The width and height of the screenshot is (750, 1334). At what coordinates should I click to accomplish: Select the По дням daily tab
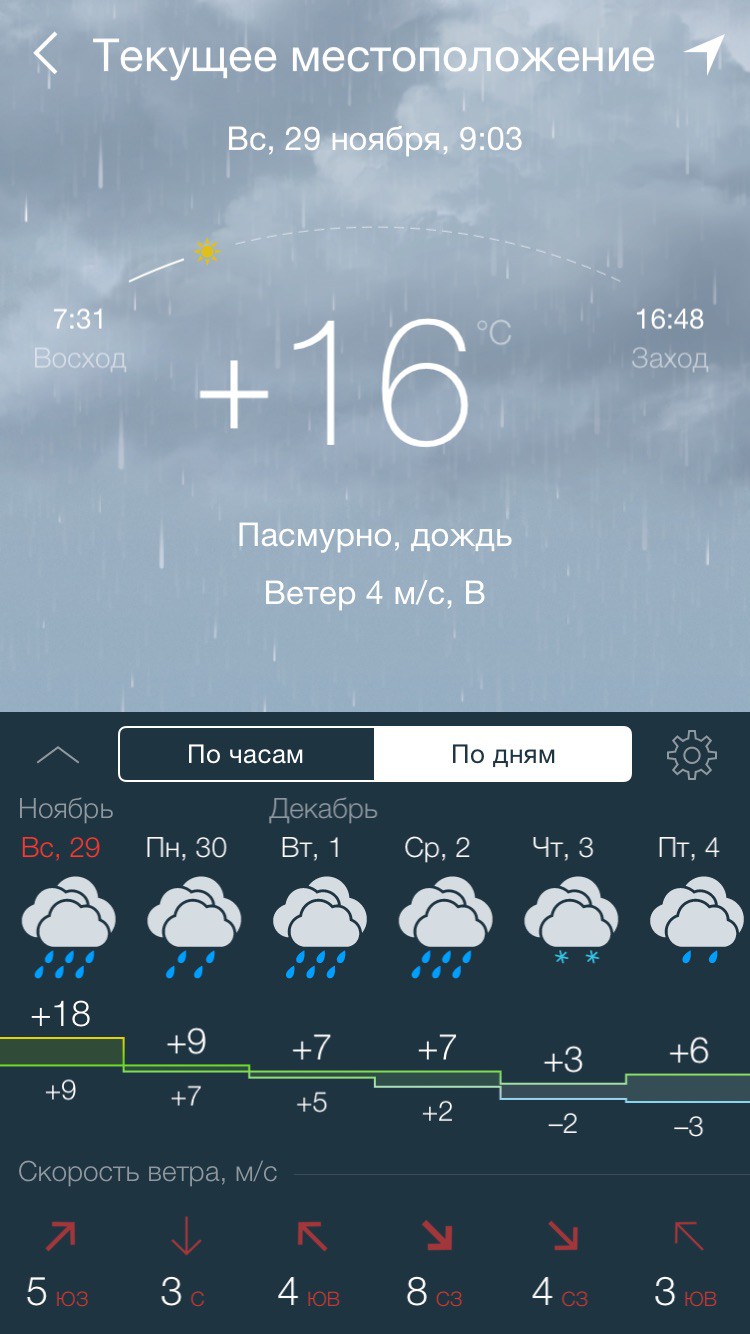click(503, 754)
